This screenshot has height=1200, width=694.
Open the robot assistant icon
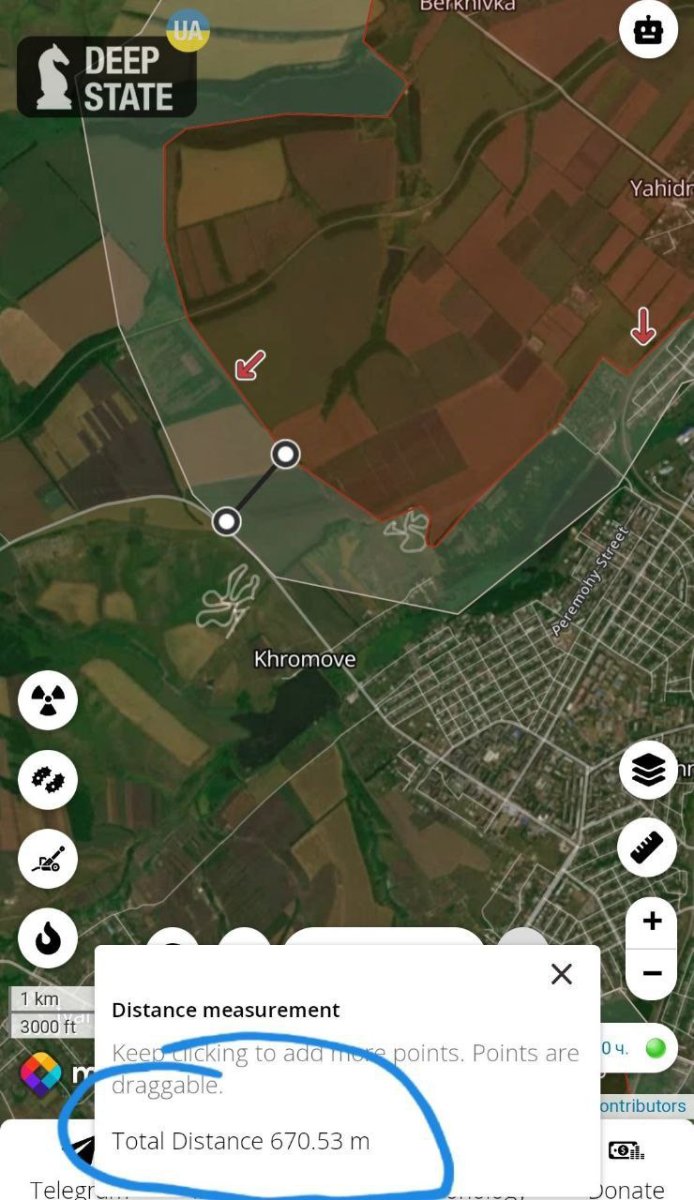pyautogui.click(x=649, y=32)
